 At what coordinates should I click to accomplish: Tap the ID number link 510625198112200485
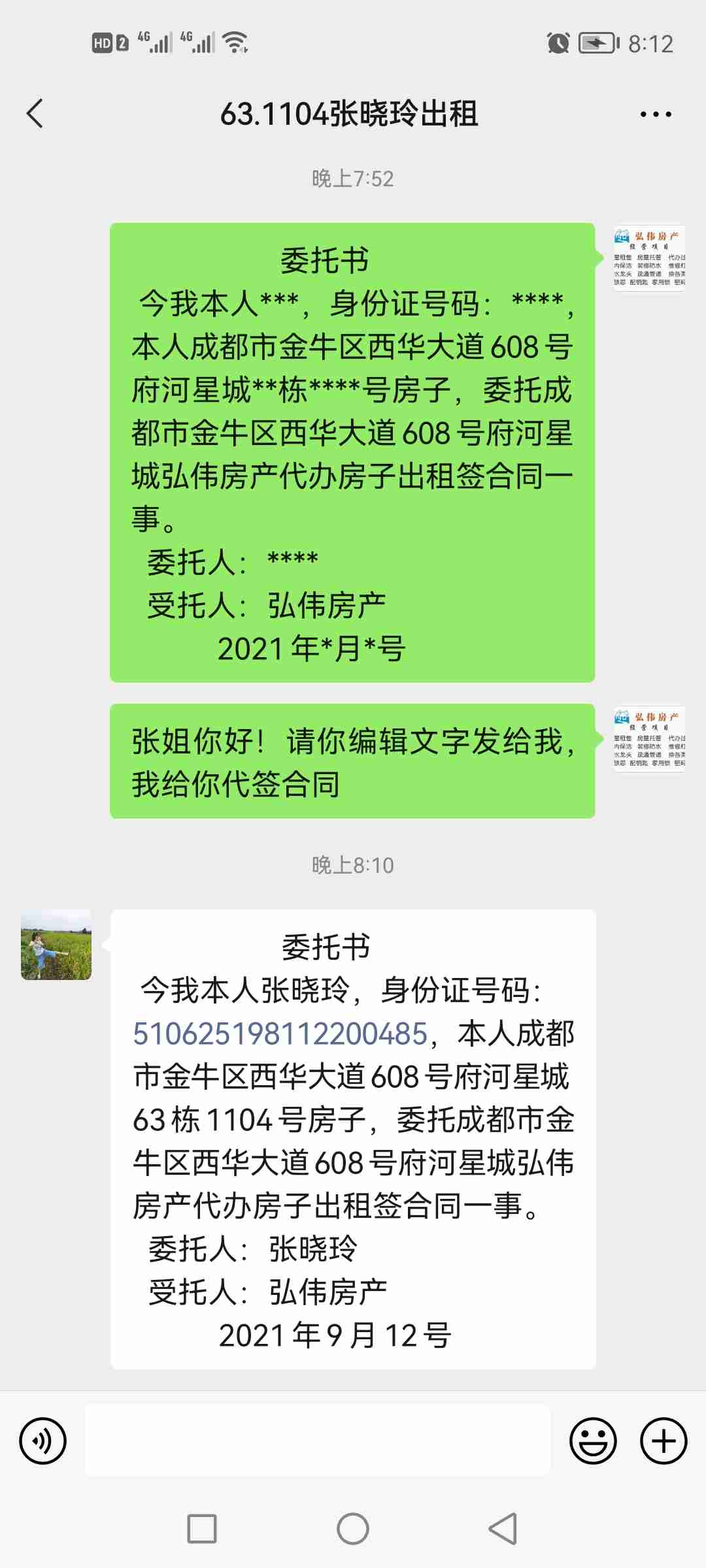[x=280, y=1034]
